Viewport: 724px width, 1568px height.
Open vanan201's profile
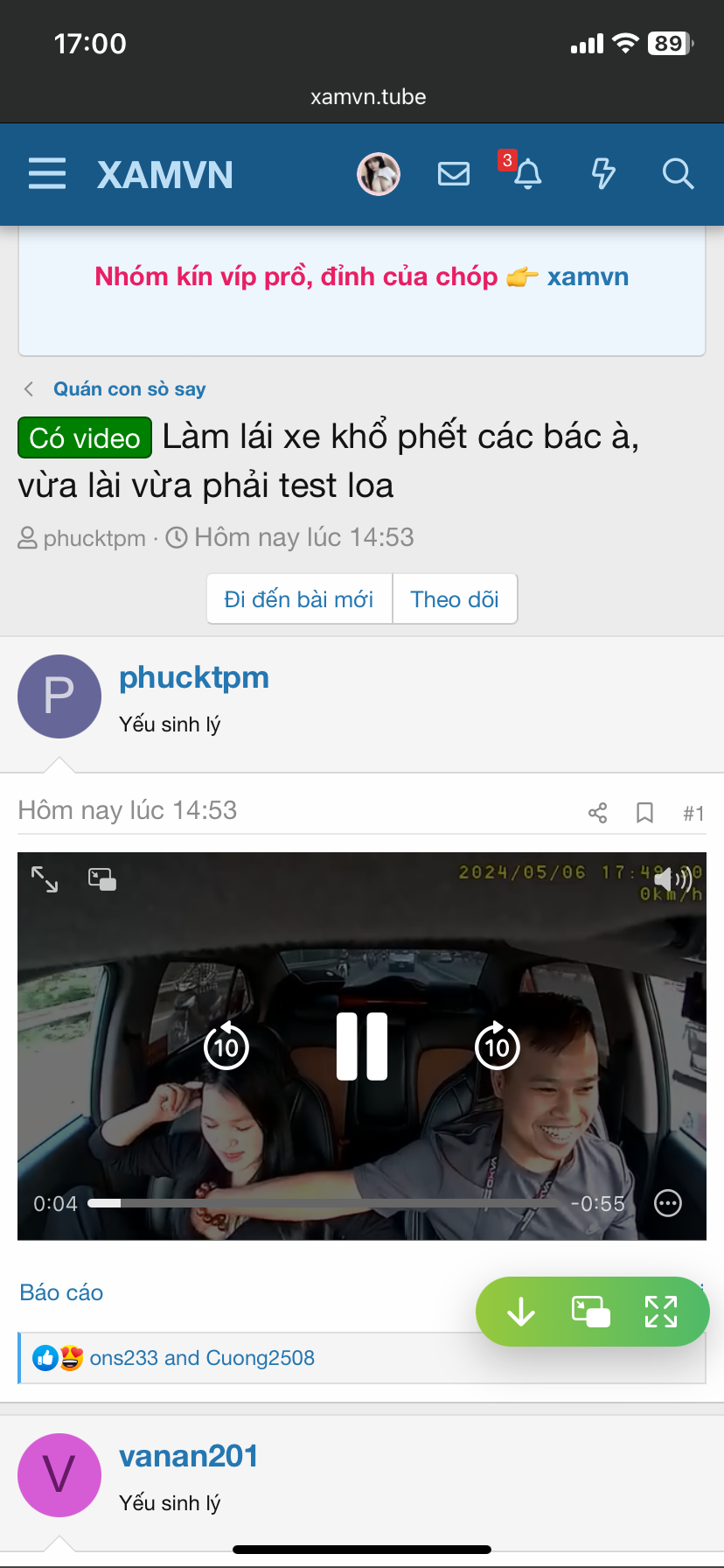pyautogui.click(x=189, y=1456)
